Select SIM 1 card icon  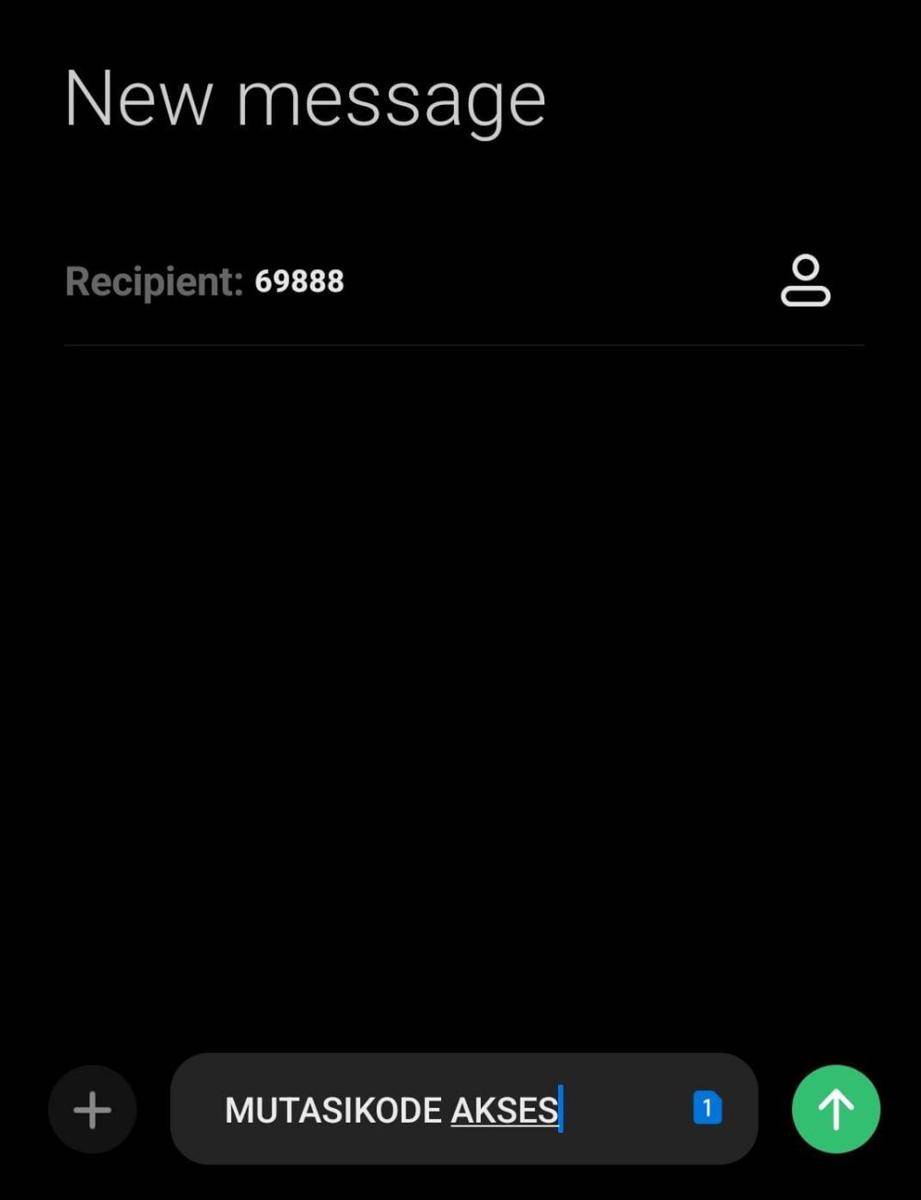click(707, 1108)
